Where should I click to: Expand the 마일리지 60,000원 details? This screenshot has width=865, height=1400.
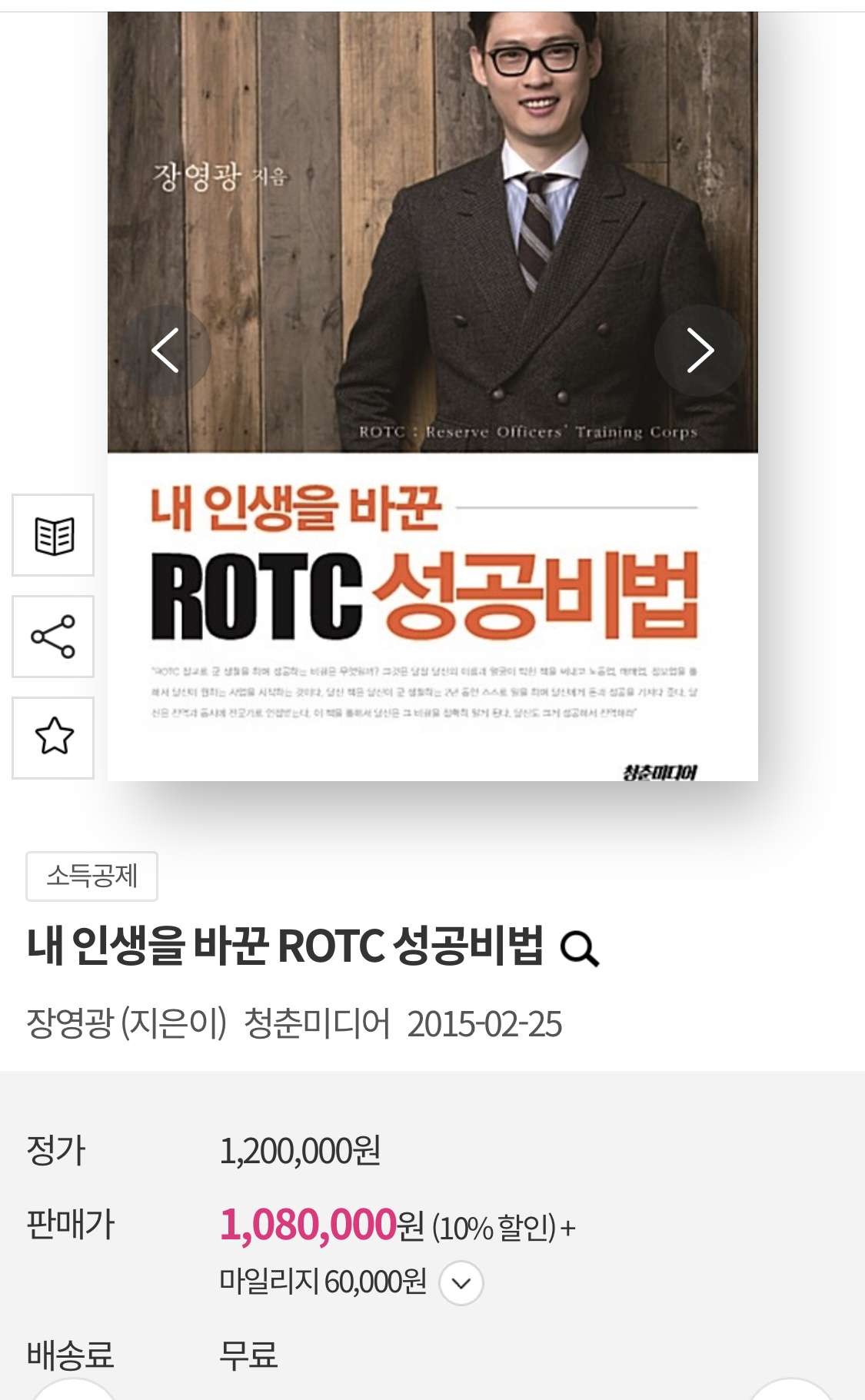coord(461,1282)
